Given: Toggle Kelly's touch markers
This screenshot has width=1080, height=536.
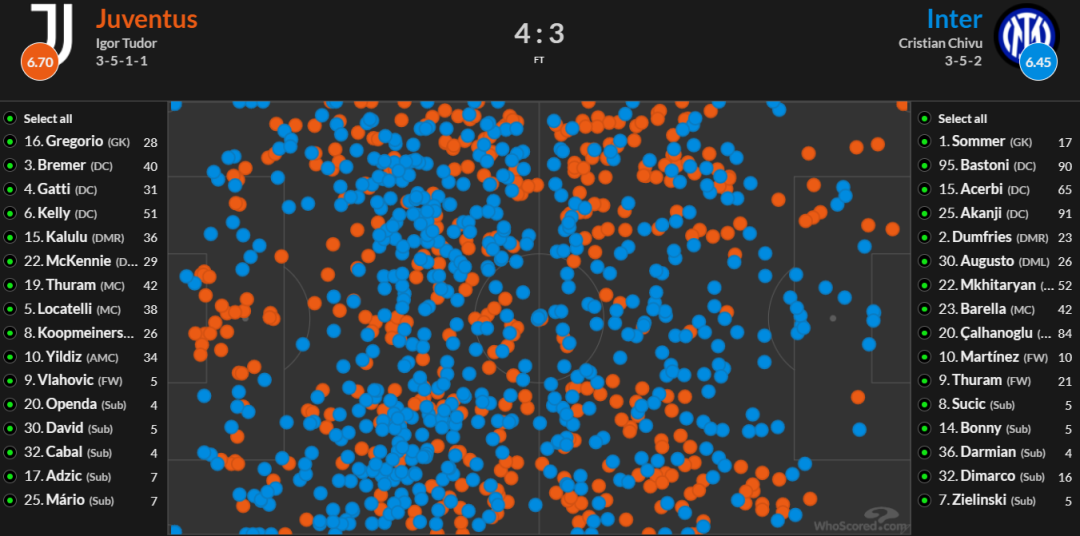Looking at the screenshot, I should pos(10,213).
